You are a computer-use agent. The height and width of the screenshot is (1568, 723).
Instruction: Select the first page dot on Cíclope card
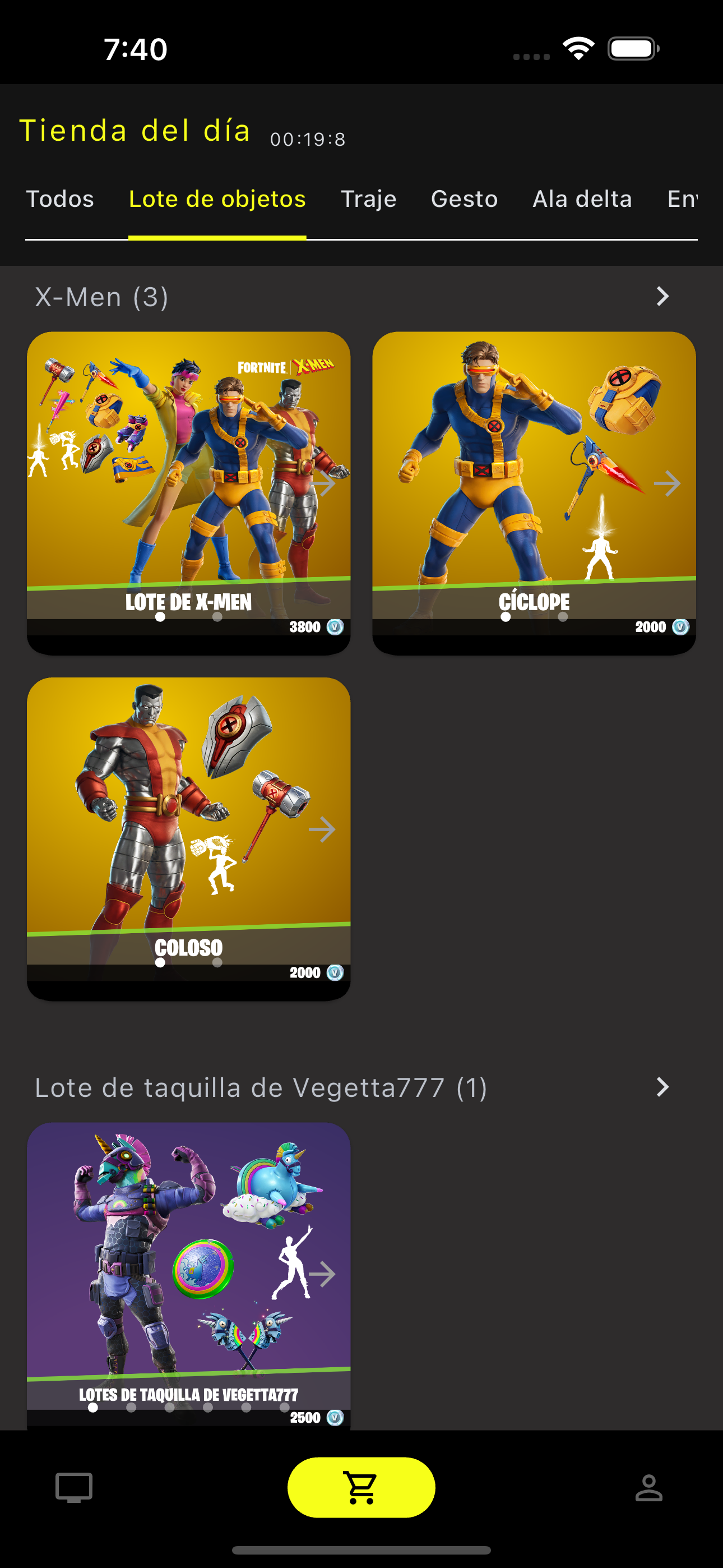[x=504, y=617]
